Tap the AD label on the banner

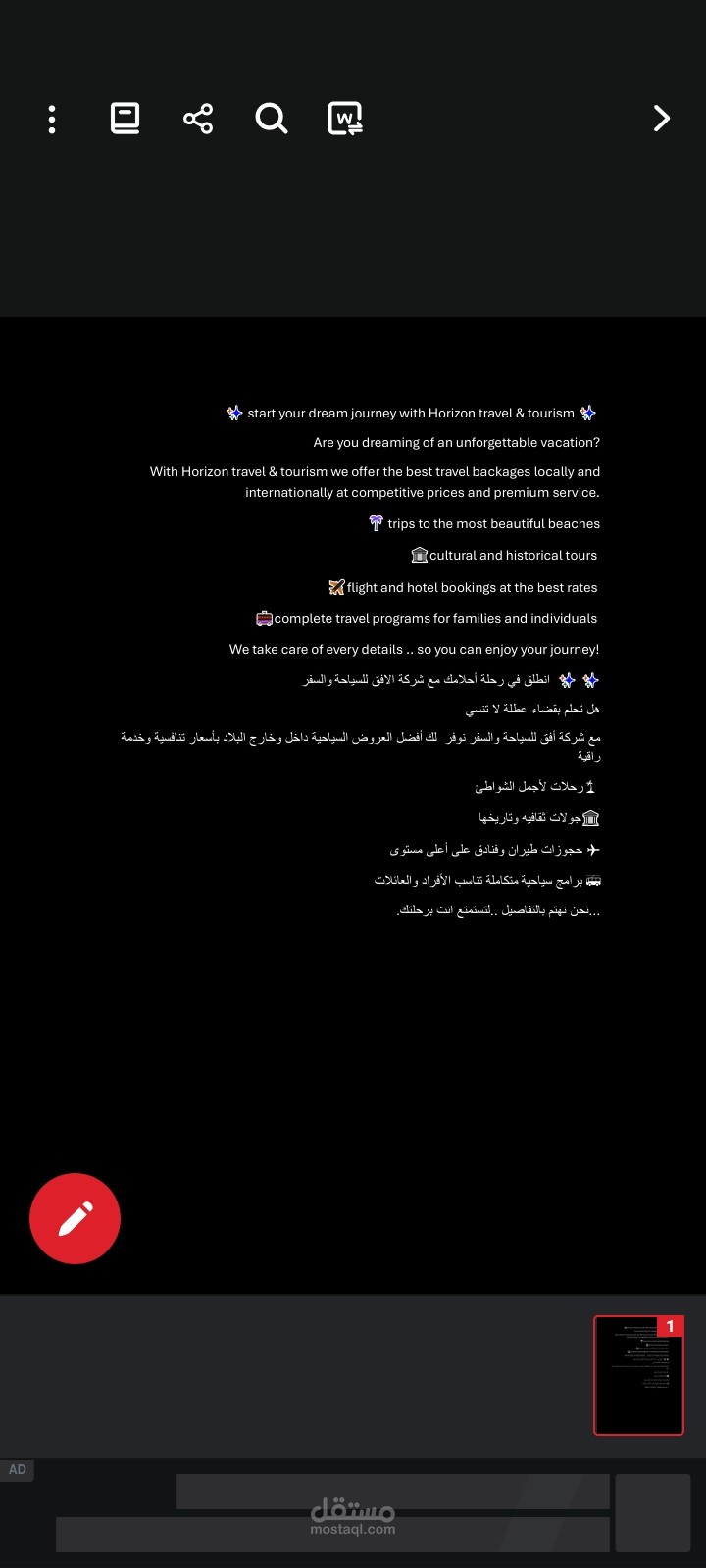coord(18,1470)
